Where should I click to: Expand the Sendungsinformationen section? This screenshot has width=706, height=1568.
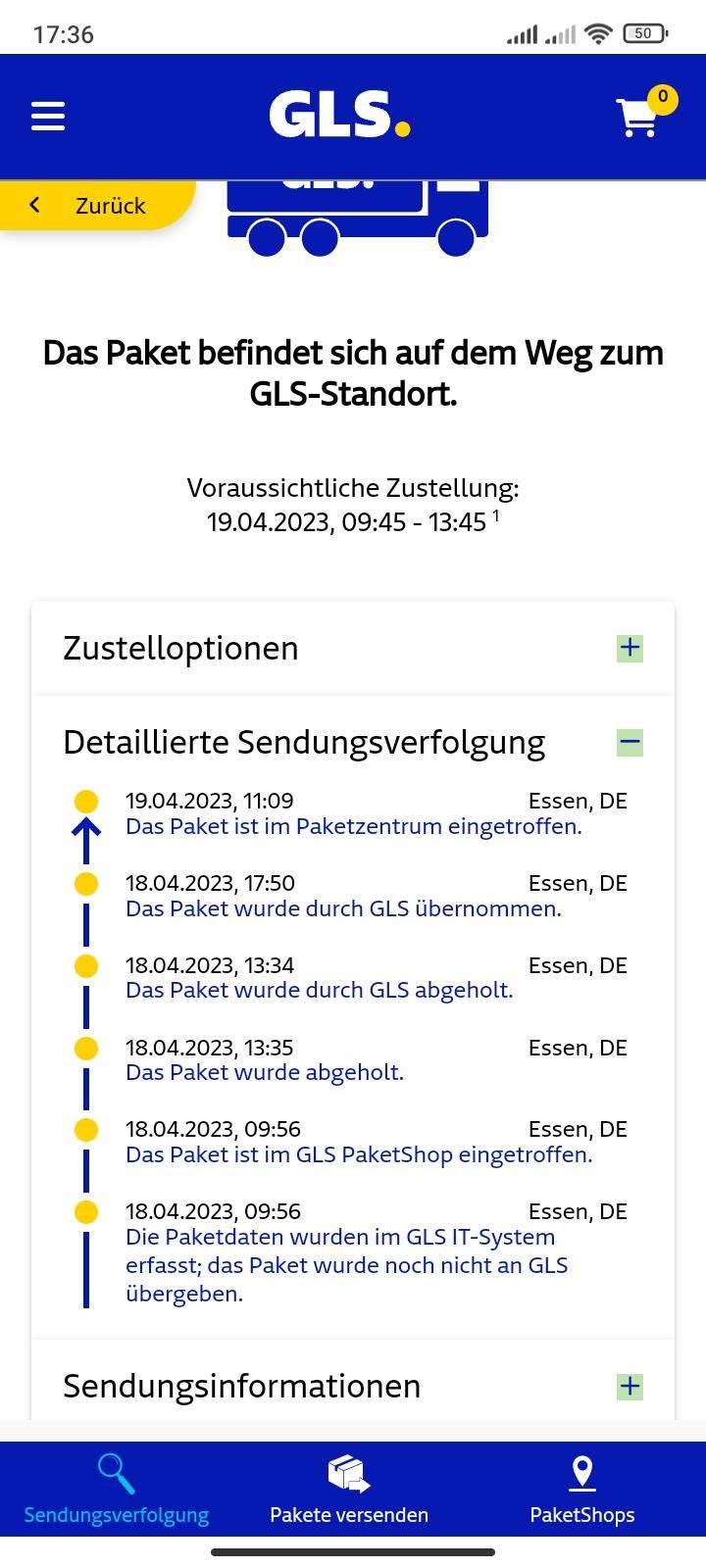click(630, 1386)
